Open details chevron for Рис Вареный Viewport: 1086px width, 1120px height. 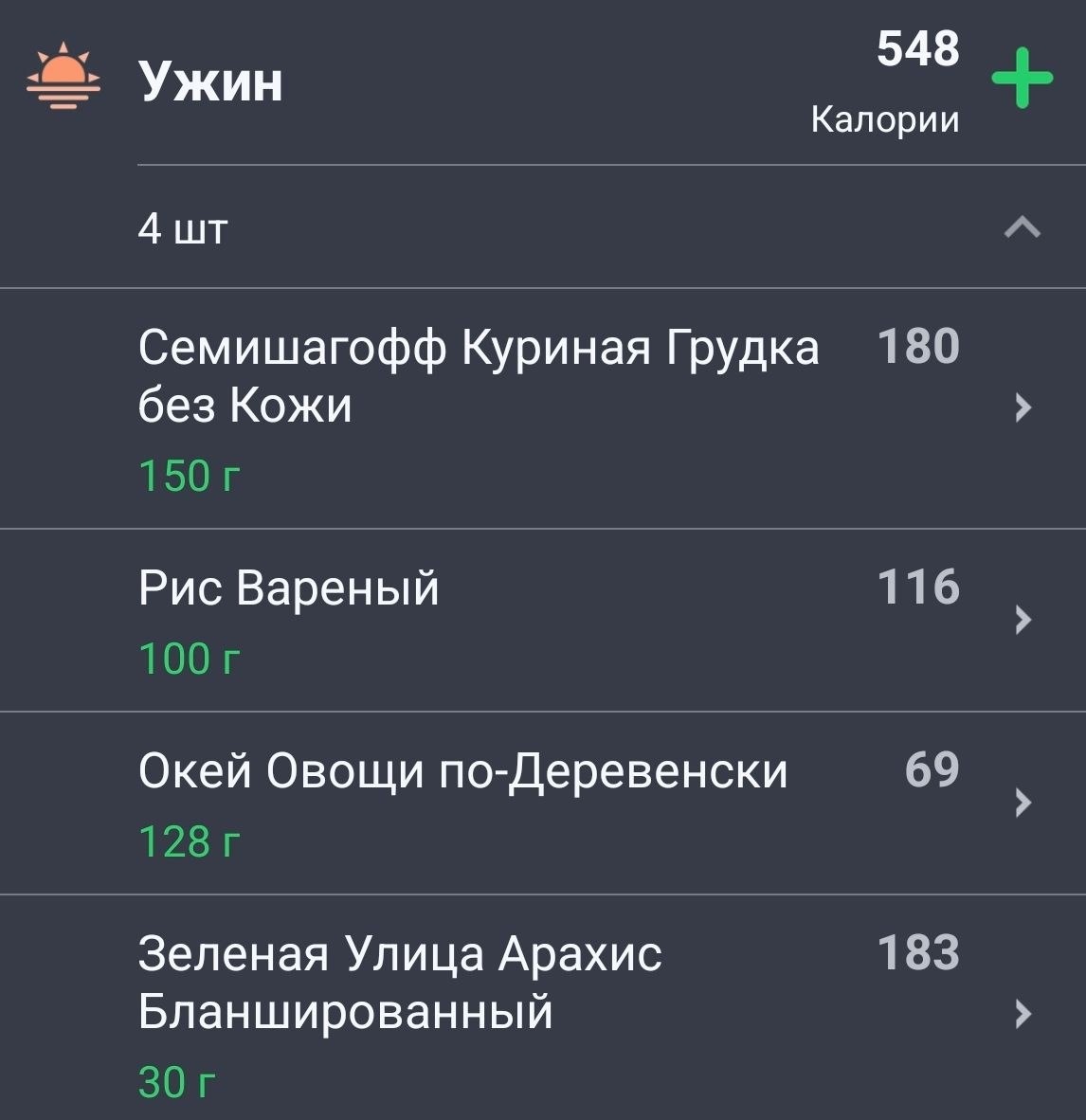click(1022, 620)
